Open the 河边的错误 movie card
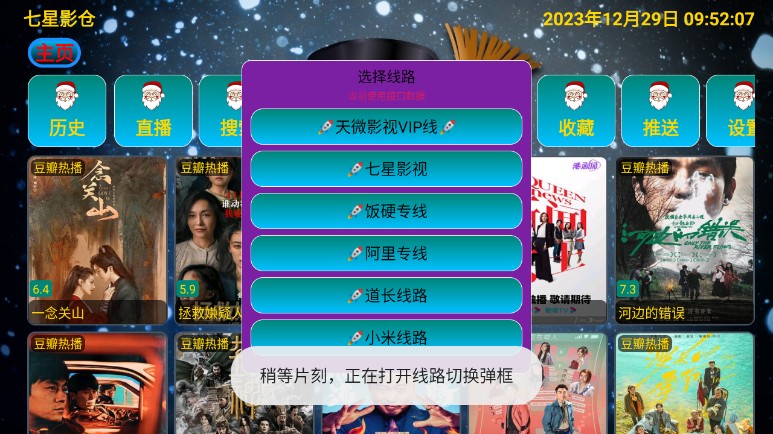This screenshot has height=434, width=773. 684,241
